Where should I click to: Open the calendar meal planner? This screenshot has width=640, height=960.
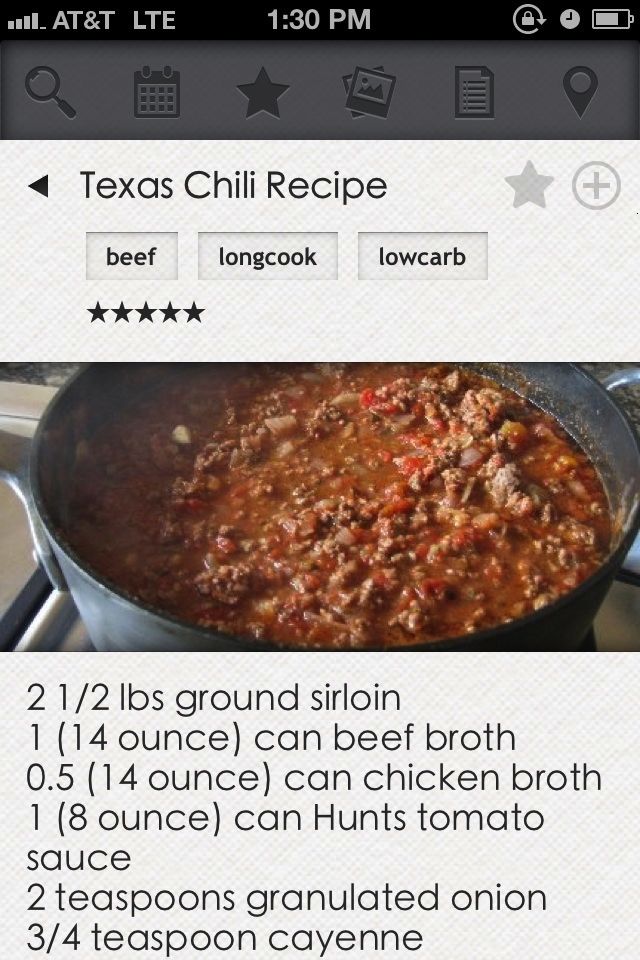click(x=156, y=91)
